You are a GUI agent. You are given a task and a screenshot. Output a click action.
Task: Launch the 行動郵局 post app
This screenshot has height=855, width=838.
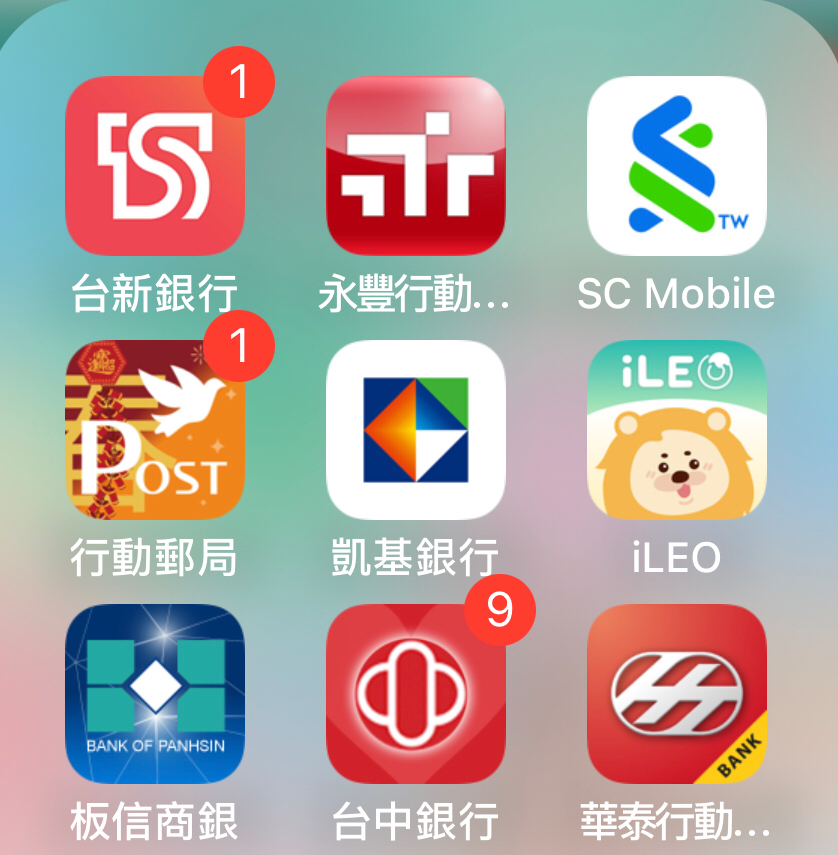tap(154, 429)
